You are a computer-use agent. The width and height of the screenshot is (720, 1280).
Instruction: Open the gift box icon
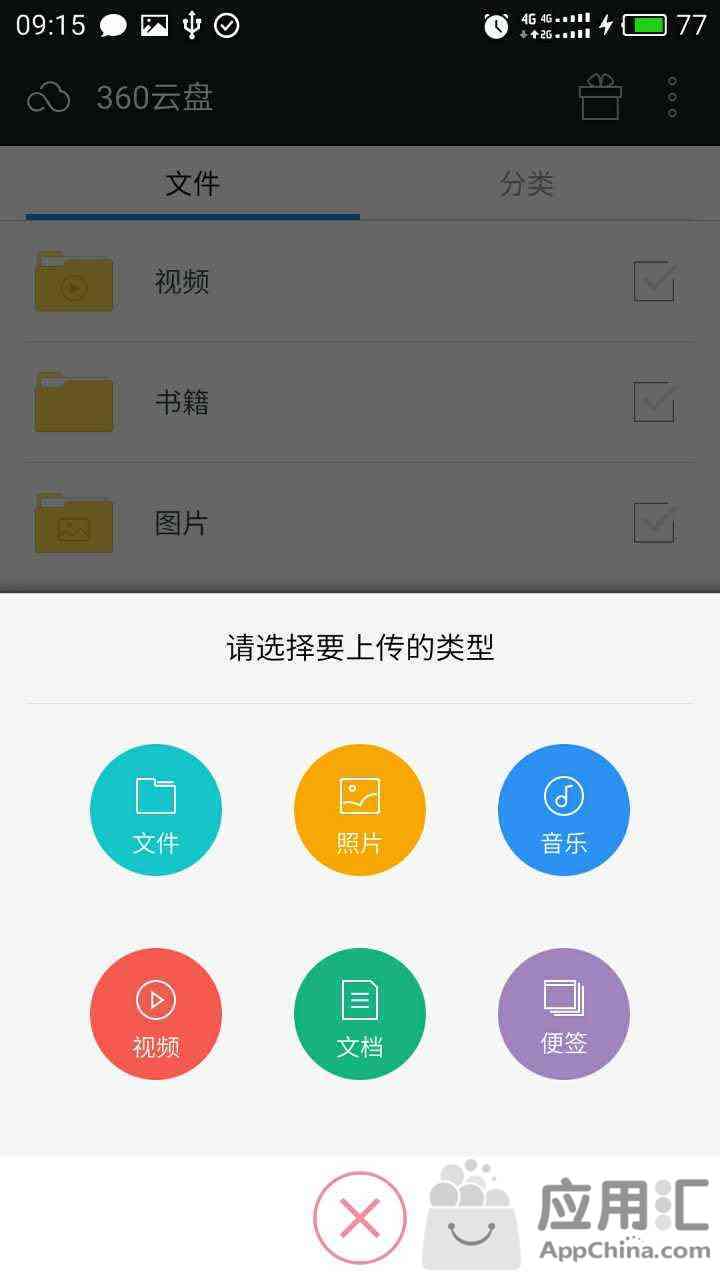click(600, 97)
